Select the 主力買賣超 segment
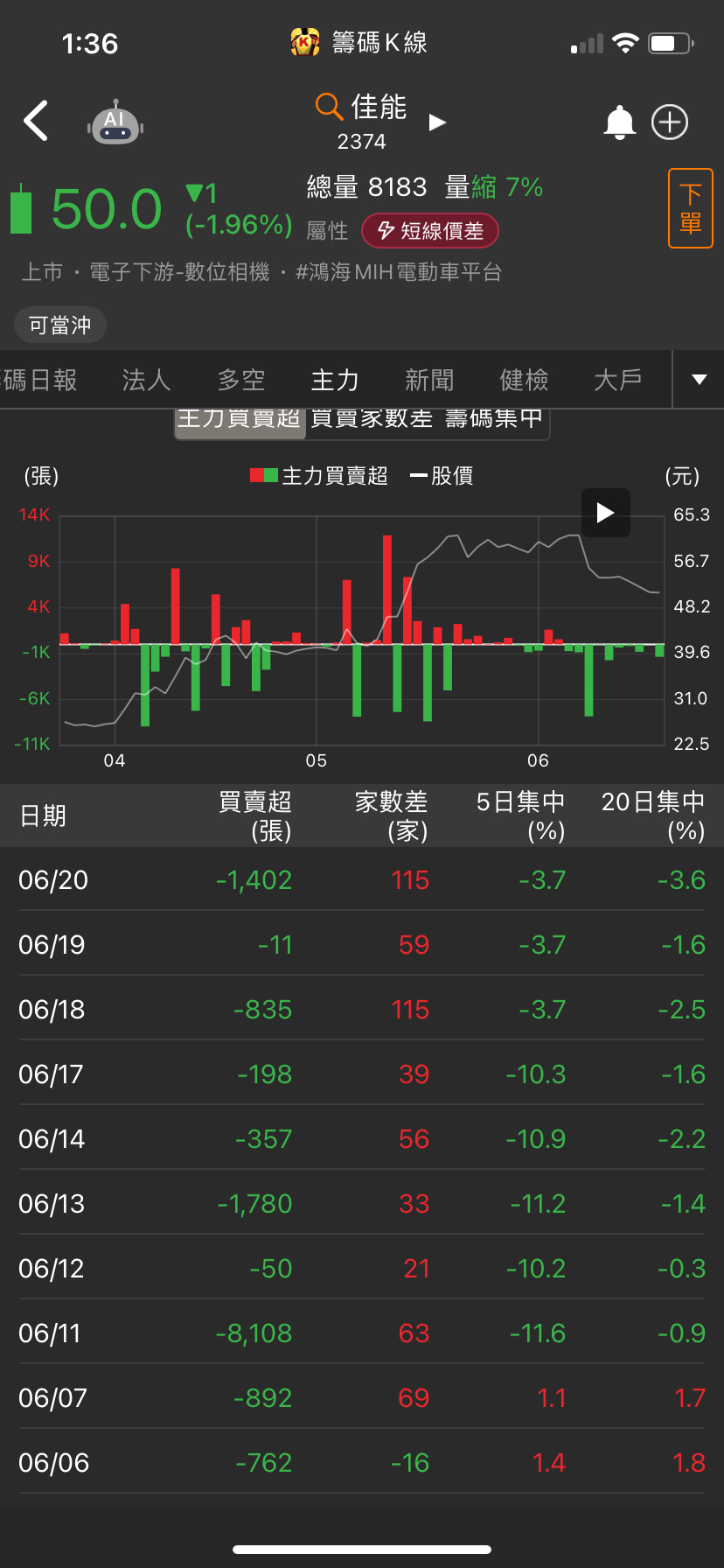Image resolution: width=724 pixels, height=1568 pixels. coord(240,420)
